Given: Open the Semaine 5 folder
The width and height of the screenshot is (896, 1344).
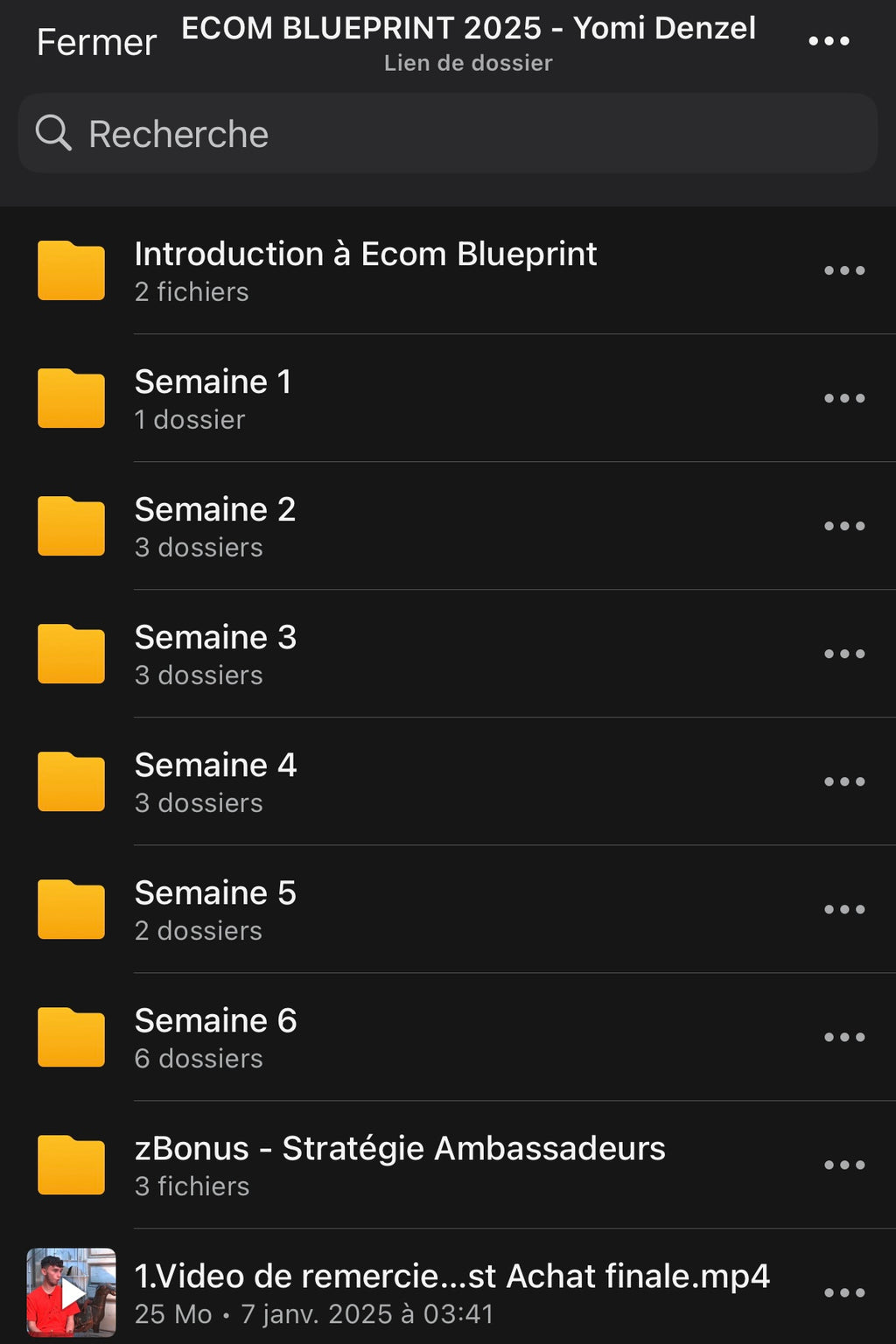Looking at the screenshot, I should click(214, 909).
